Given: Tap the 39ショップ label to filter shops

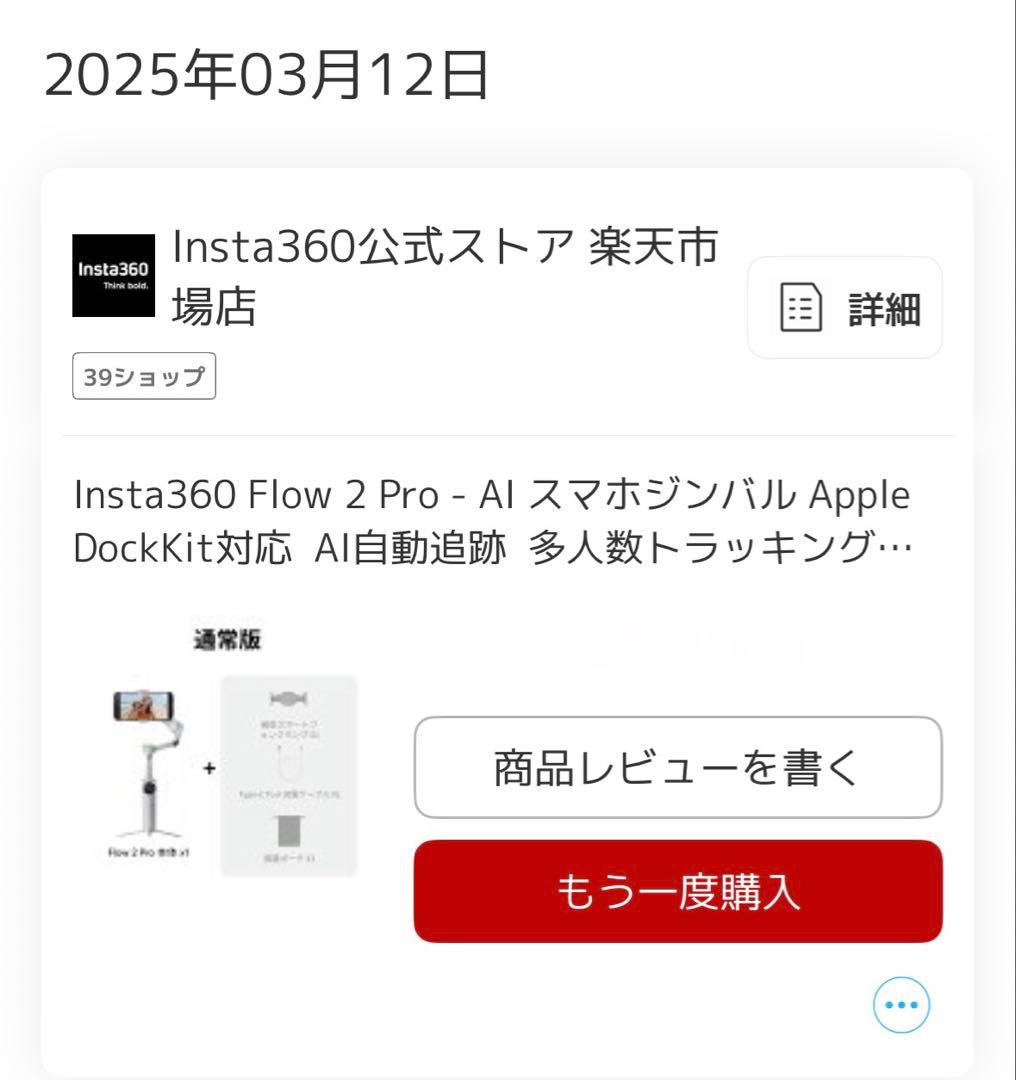Looking at the screenshot, I should click(x=143, y=376).
